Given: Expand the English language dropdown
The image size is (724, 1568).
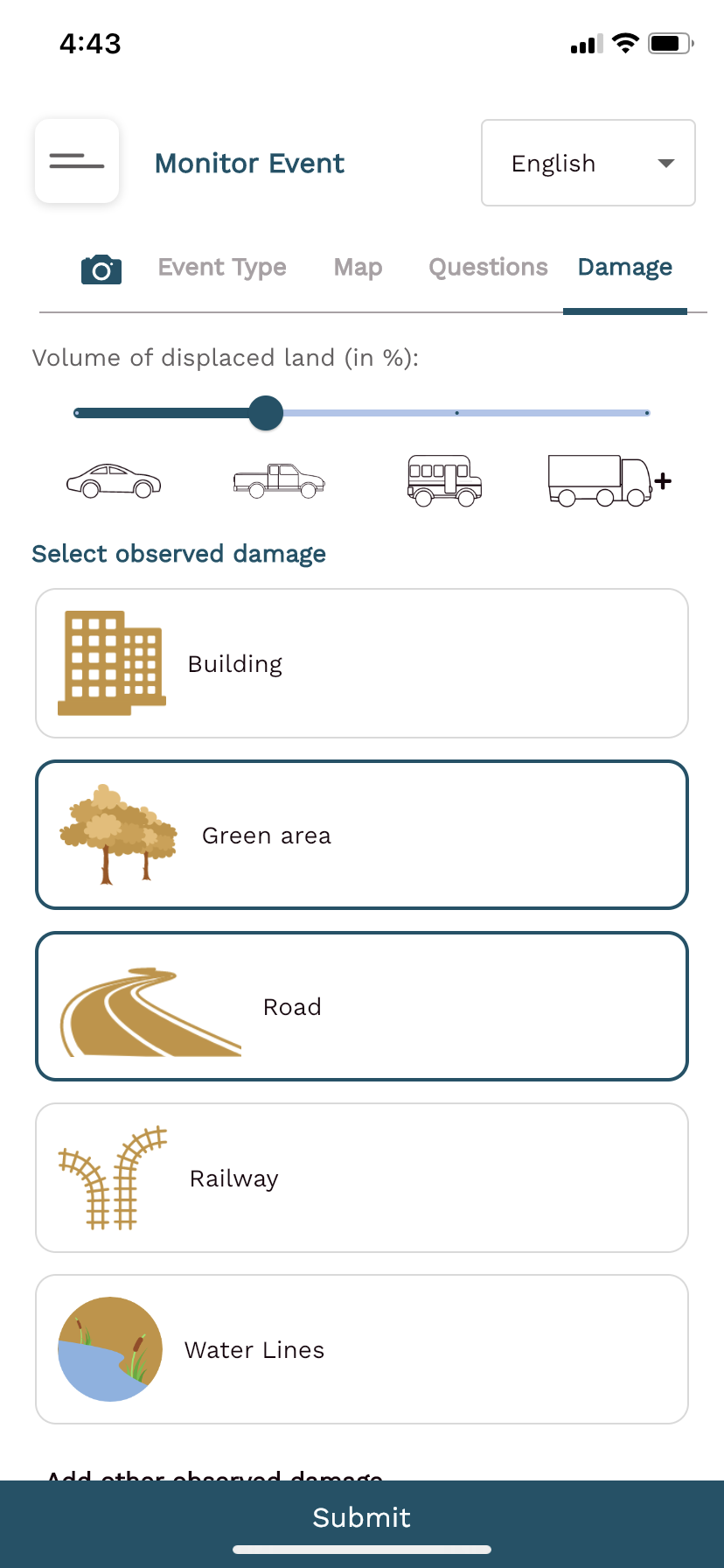Looking at the screenshot, I should pos(588,163).
